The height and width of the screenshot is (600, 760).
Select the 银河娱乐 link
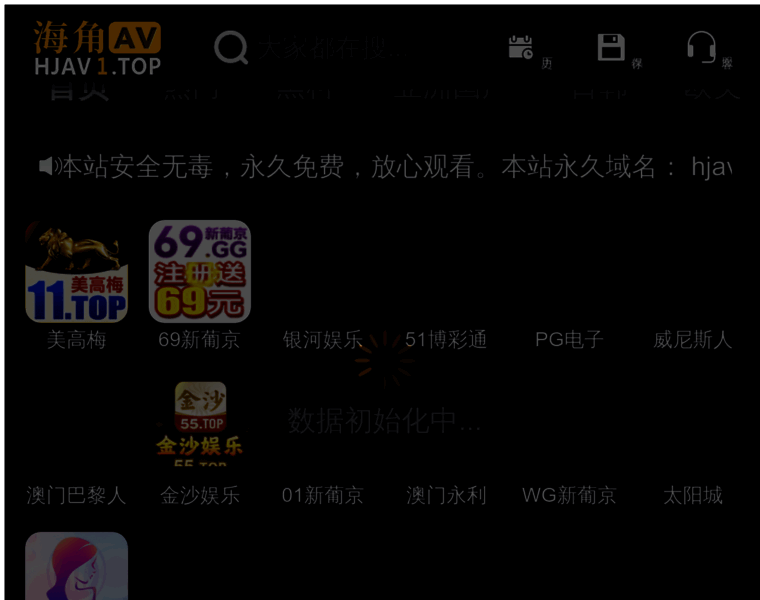pyautogui.click(x=322, y=340)
